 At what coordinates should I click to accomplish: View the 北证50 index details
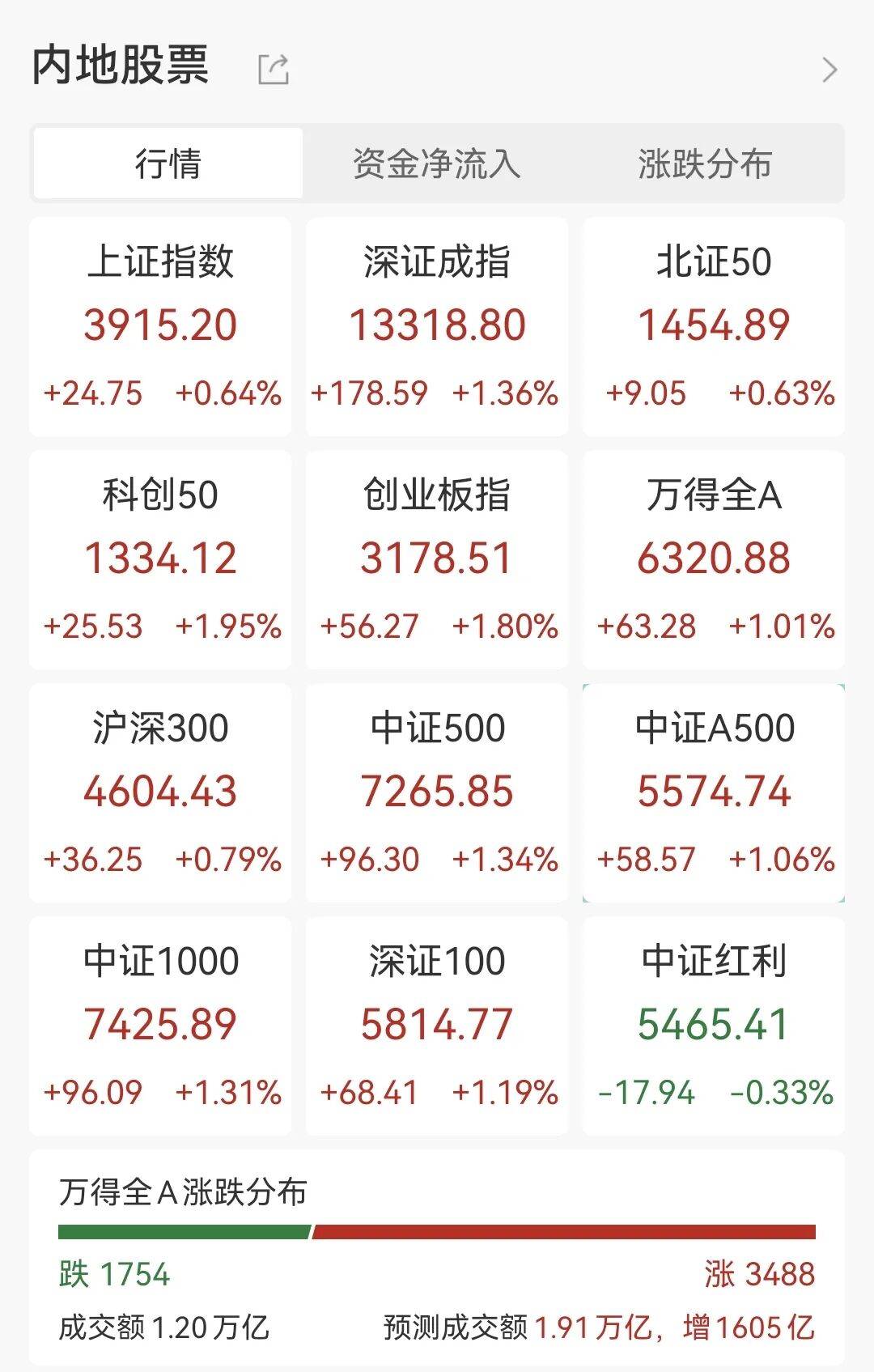(x=712, y=324)
